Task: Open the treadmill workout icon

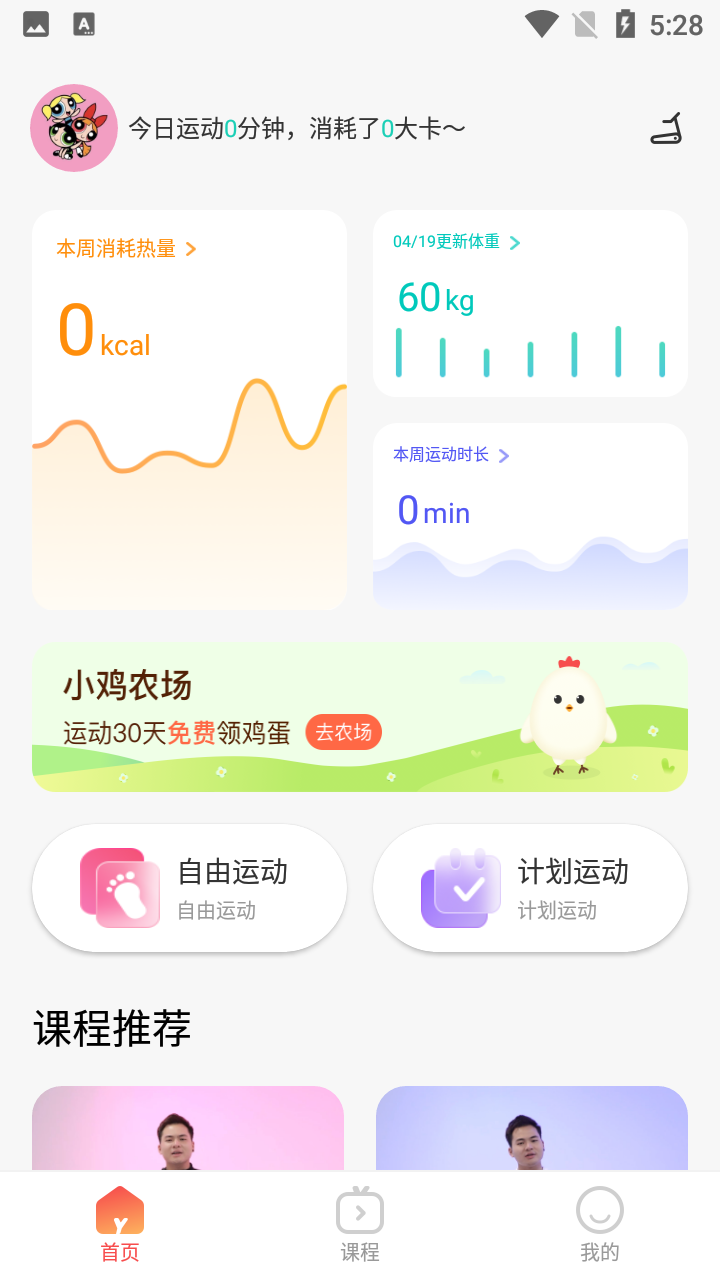Action: (x=666, y=128)
